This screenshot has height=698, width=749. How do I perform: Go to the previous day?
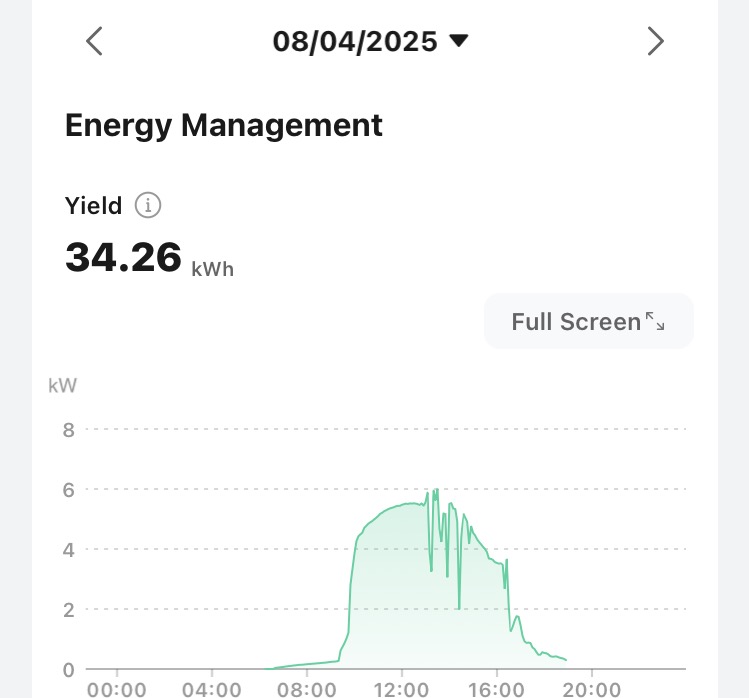point(94,41)
